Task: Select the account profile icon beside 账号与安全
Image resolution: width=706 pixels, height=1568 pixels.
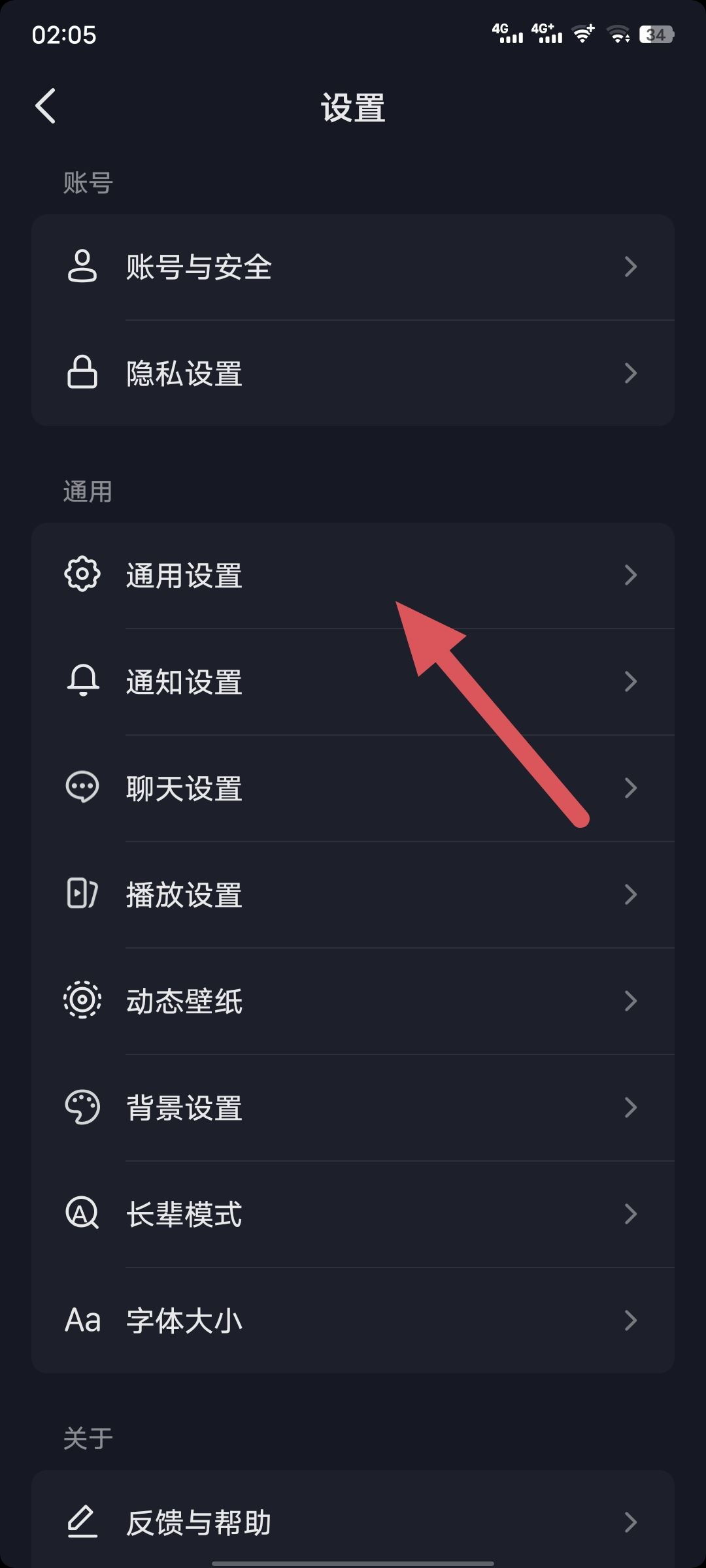Action: [x=81, y=266]
